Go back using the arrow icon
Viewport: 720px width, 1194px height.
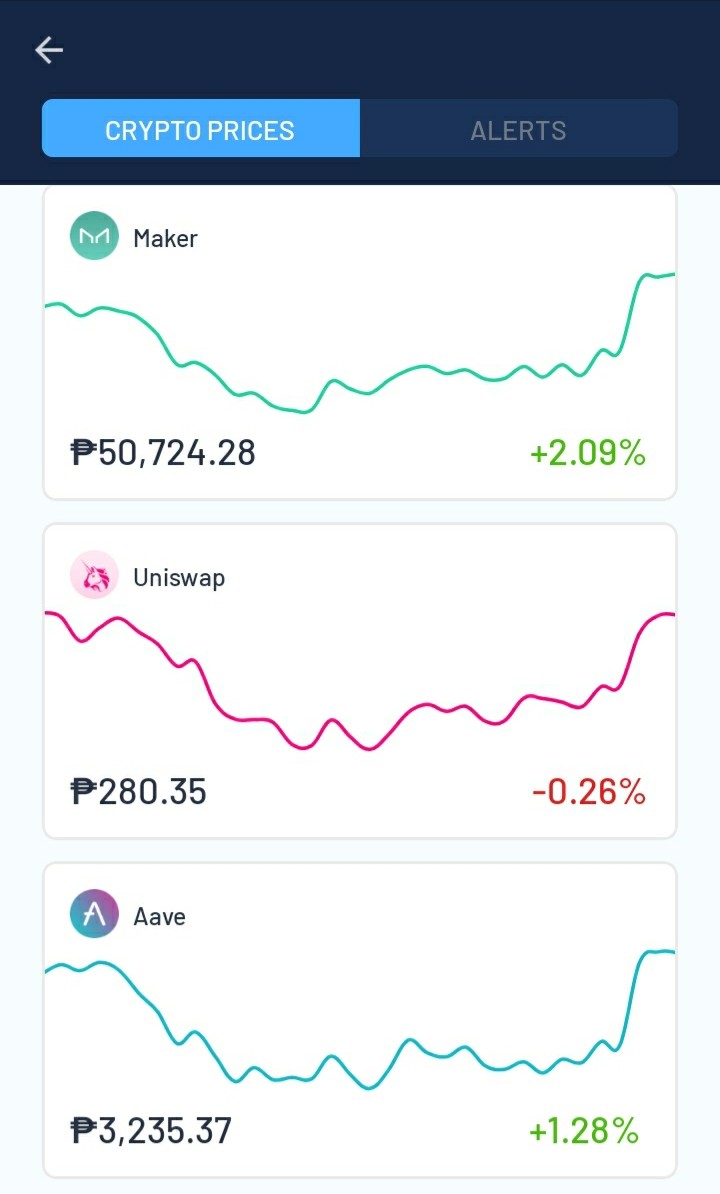[49, 50]
